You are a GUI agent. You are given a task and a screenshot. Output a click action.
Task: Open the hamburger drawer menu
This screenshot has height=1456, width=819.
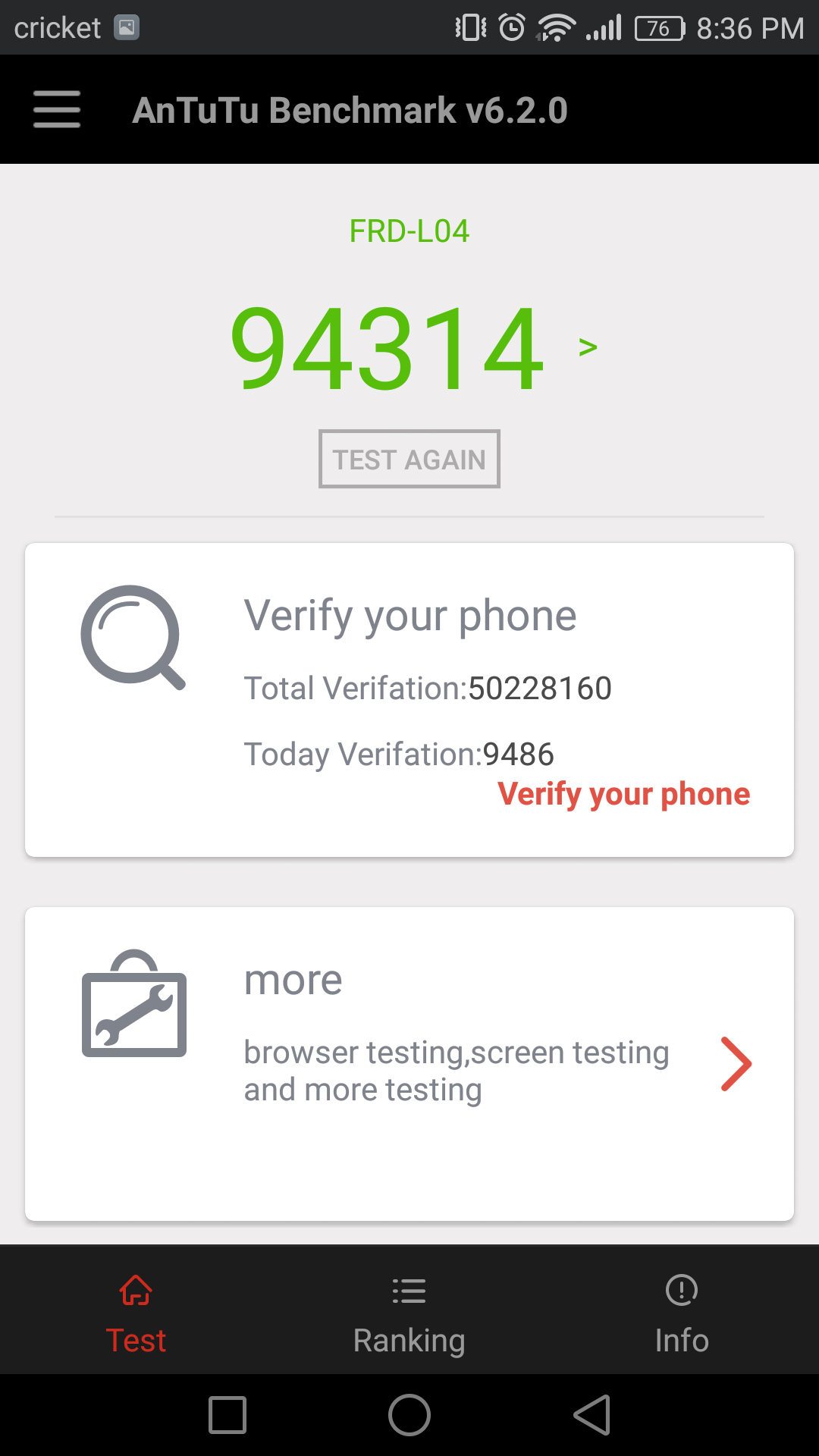(57, 109)
